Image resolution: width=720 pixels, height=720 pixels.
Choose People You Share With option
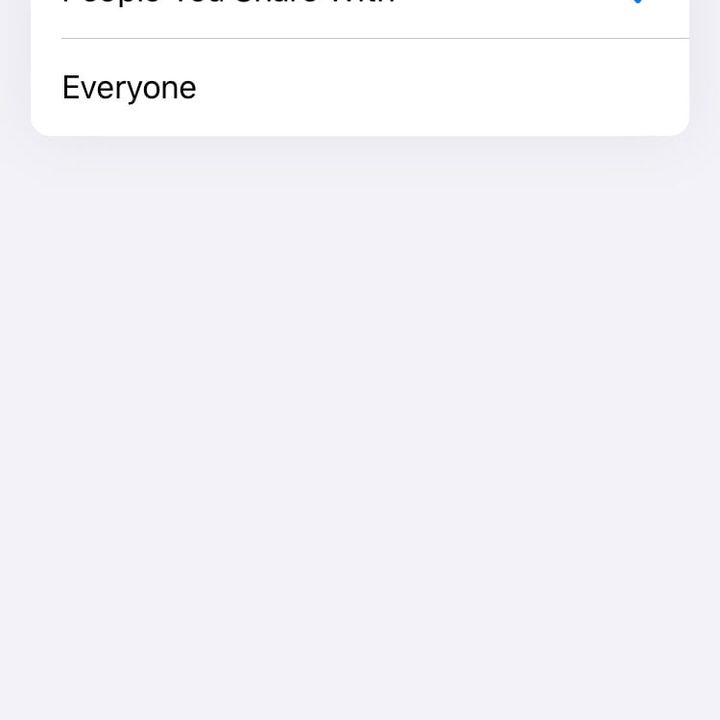coord(228,5)
